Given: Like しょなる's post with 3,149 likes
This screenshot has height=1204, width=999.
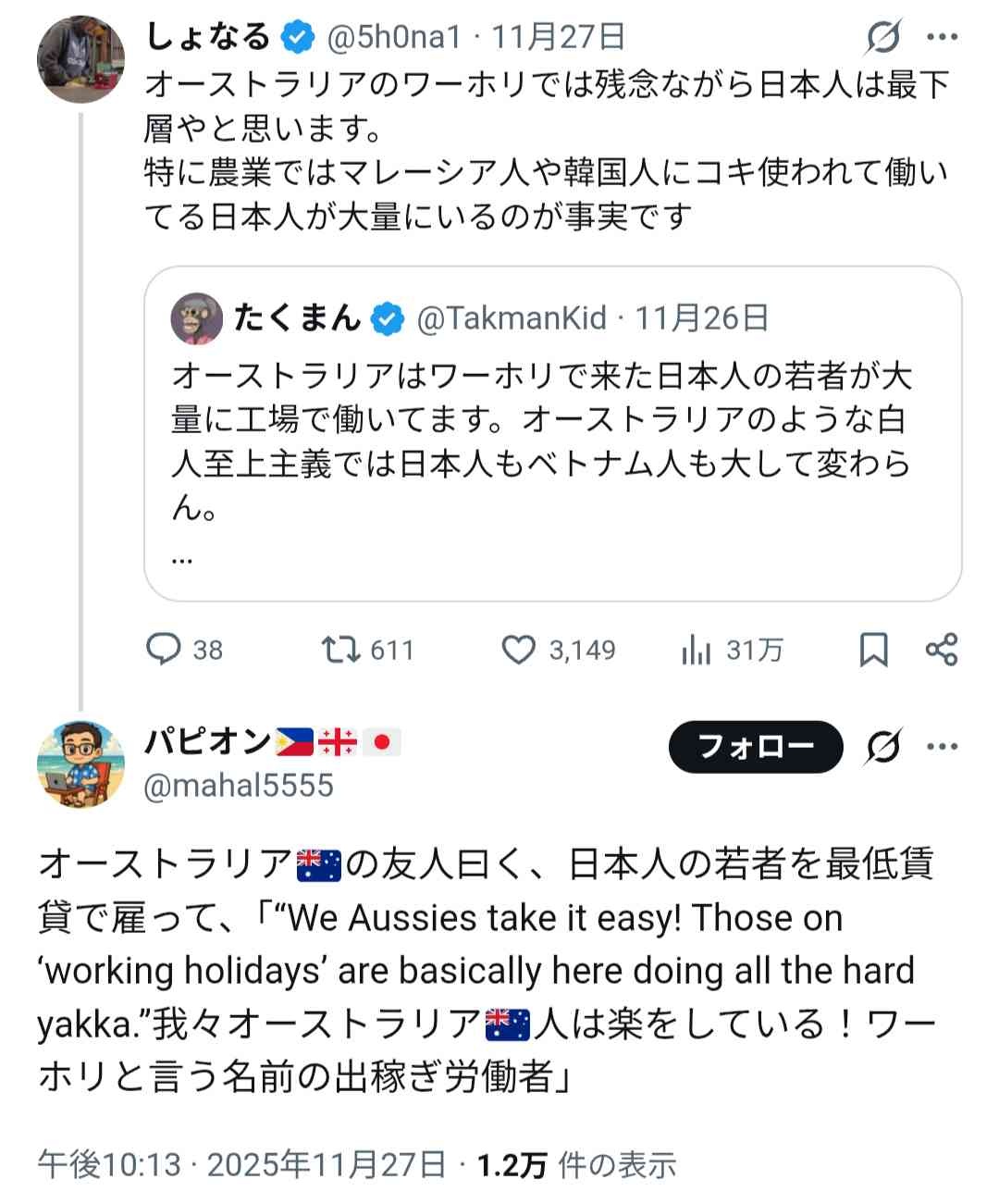Looking at the screenshot, I should click(x=519, y=650).
